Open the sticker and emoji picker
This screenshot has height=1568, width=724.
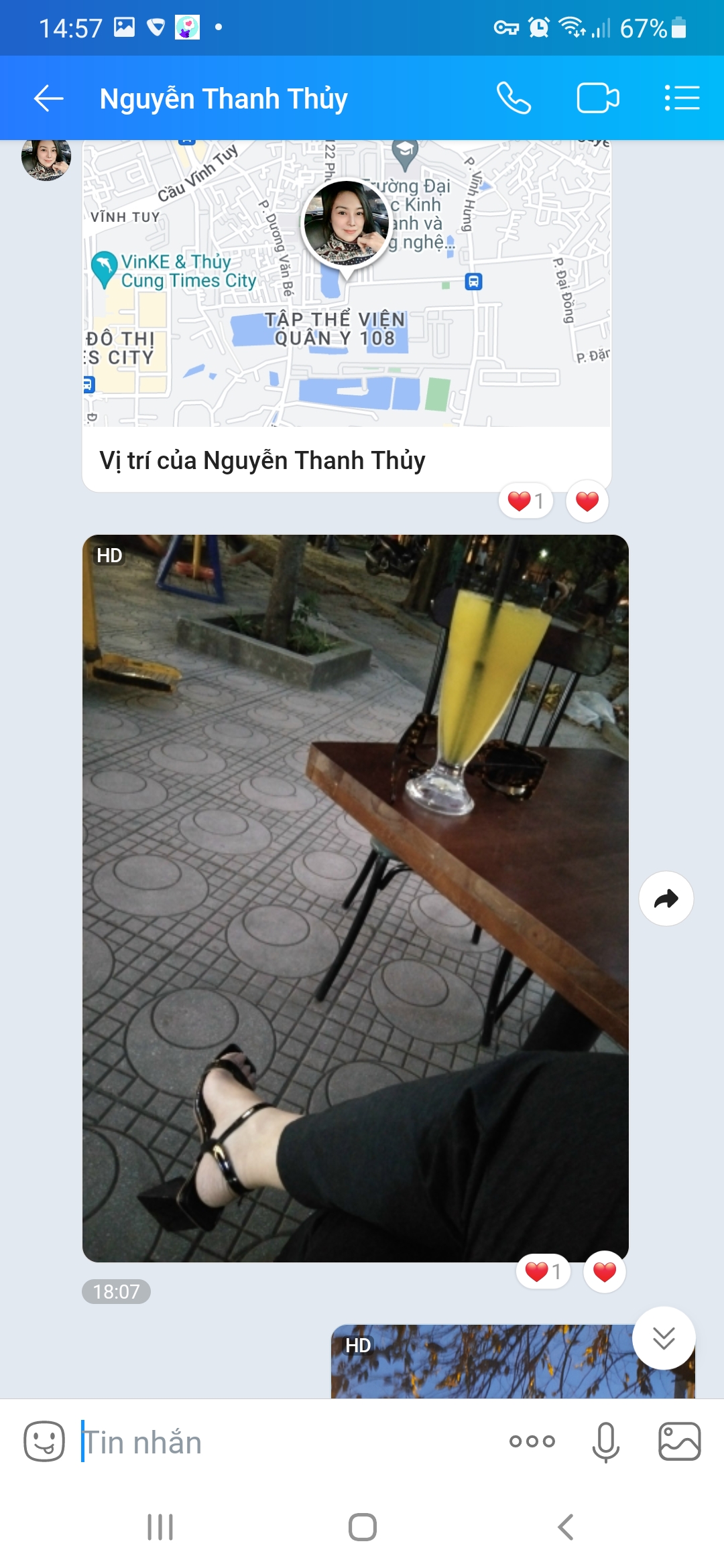[44, 1441]
